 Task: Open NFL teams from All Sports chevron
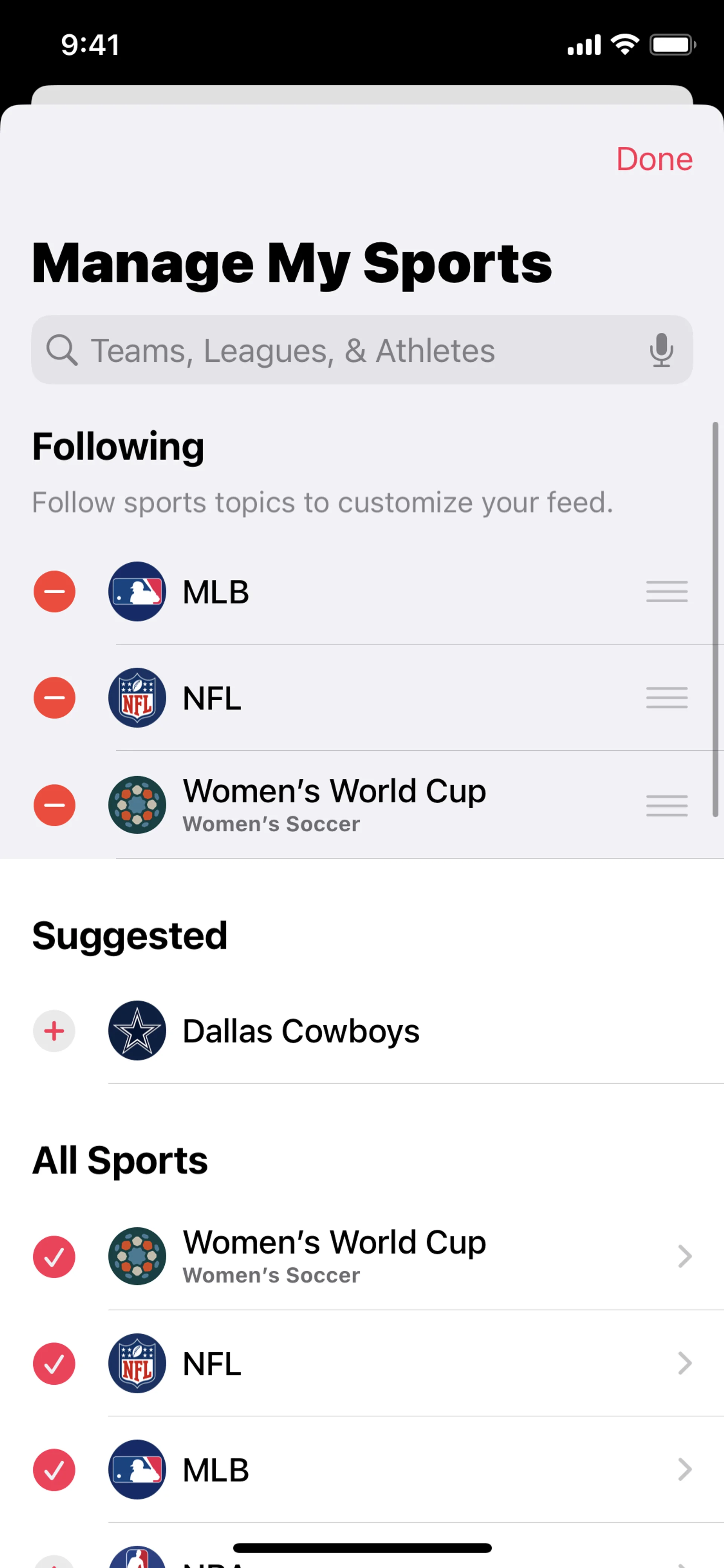pyautogui.click(x=684, y=1364)
